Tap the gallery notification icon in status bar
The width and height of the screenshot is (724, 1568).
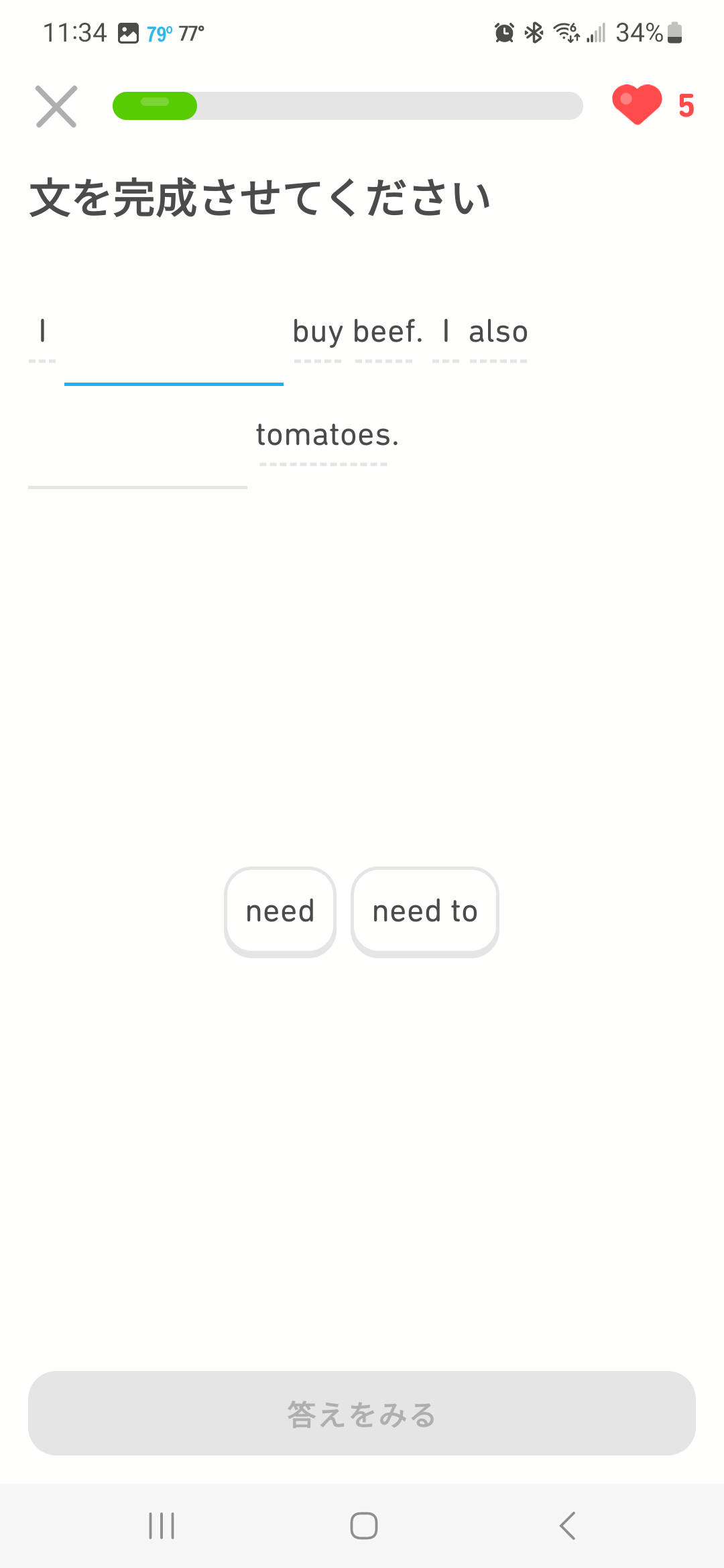coord(128,31)
